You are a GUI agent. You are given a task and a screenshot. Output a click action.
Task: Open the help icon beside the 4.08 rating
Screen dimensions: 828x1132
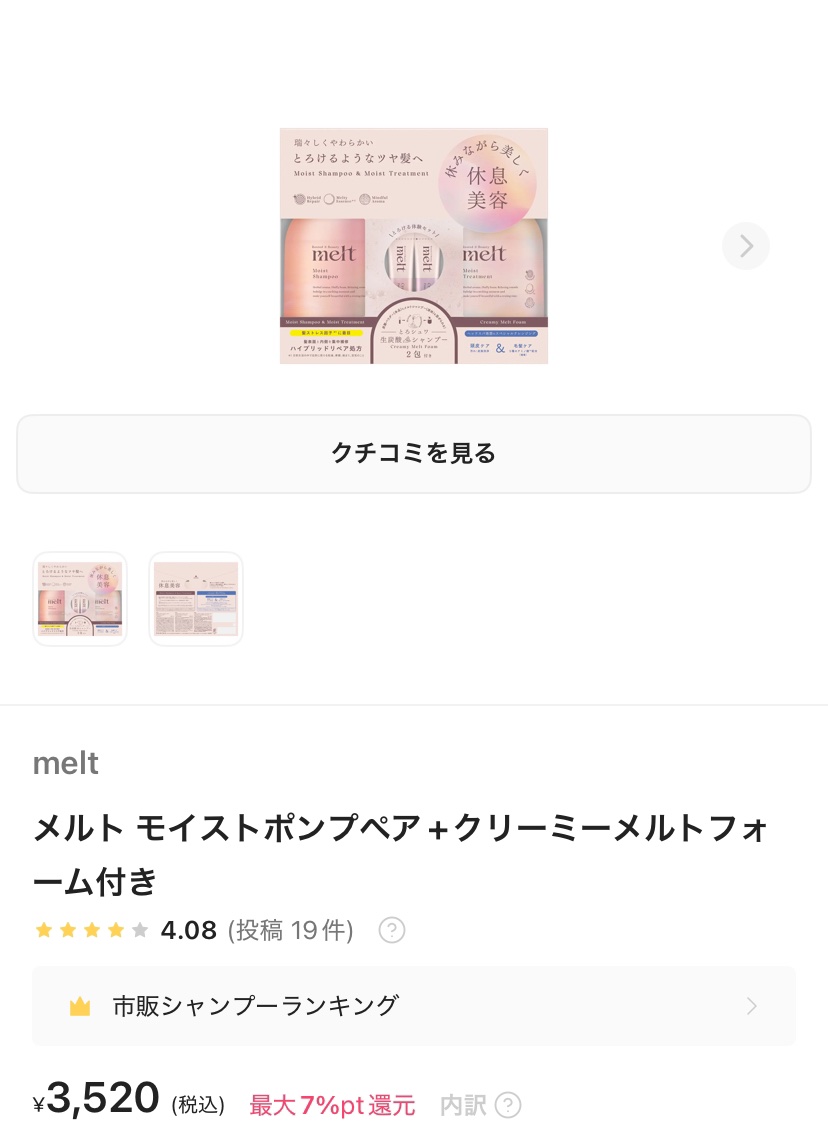pyautogui.click(x=392, y=930)
